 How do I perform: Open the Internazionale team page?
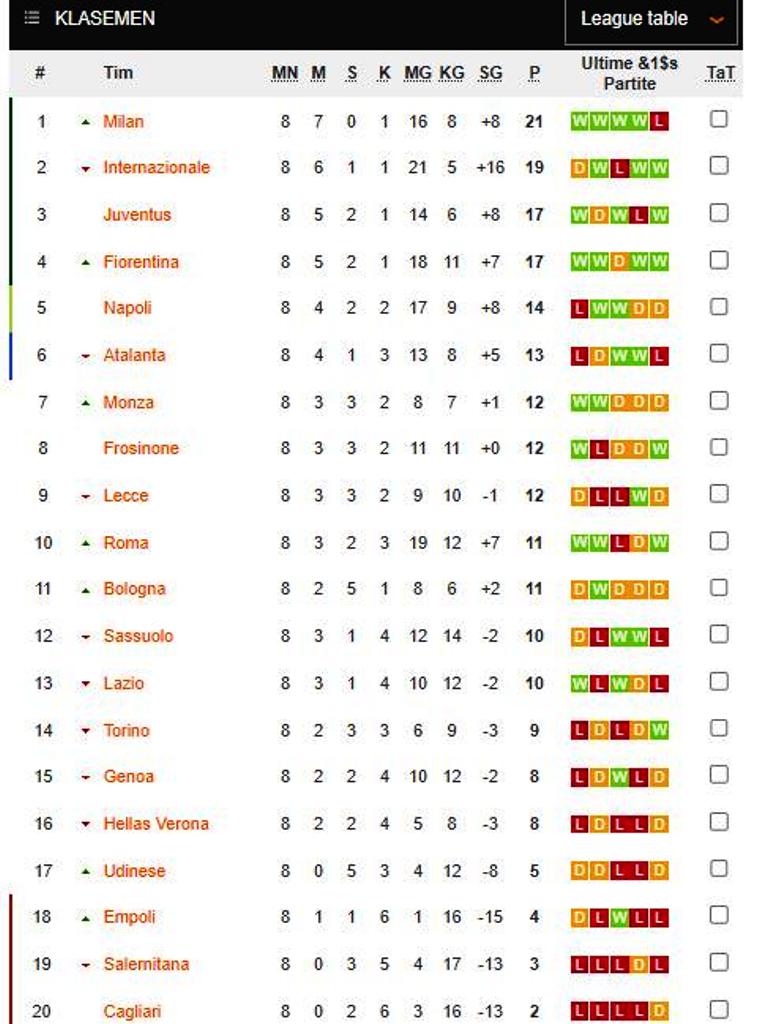coord(156,167)
